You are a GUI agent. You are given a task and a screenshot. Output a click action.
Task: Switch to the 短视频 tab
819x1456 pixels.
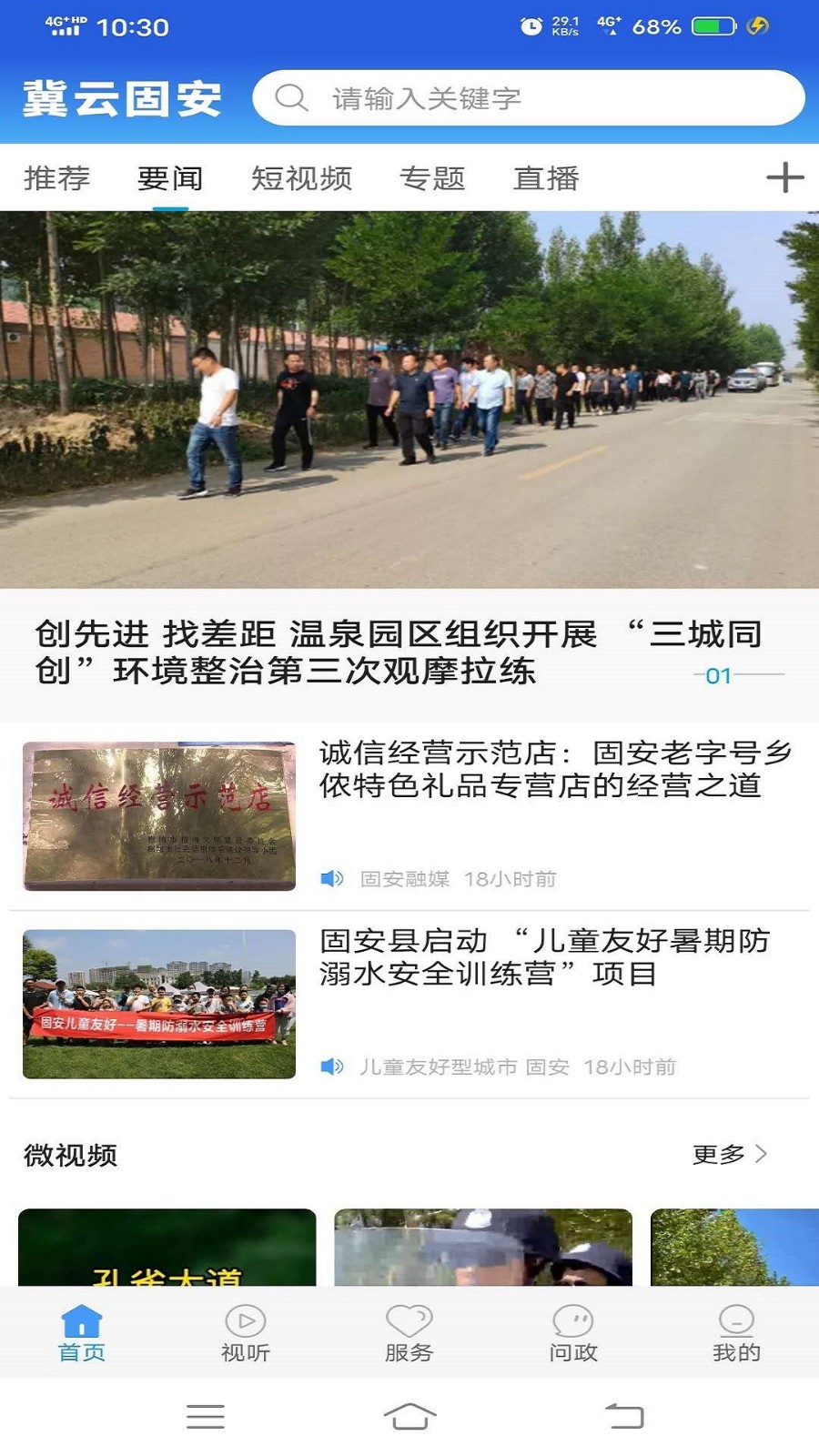pyautogui.click(x=305, y=179)
